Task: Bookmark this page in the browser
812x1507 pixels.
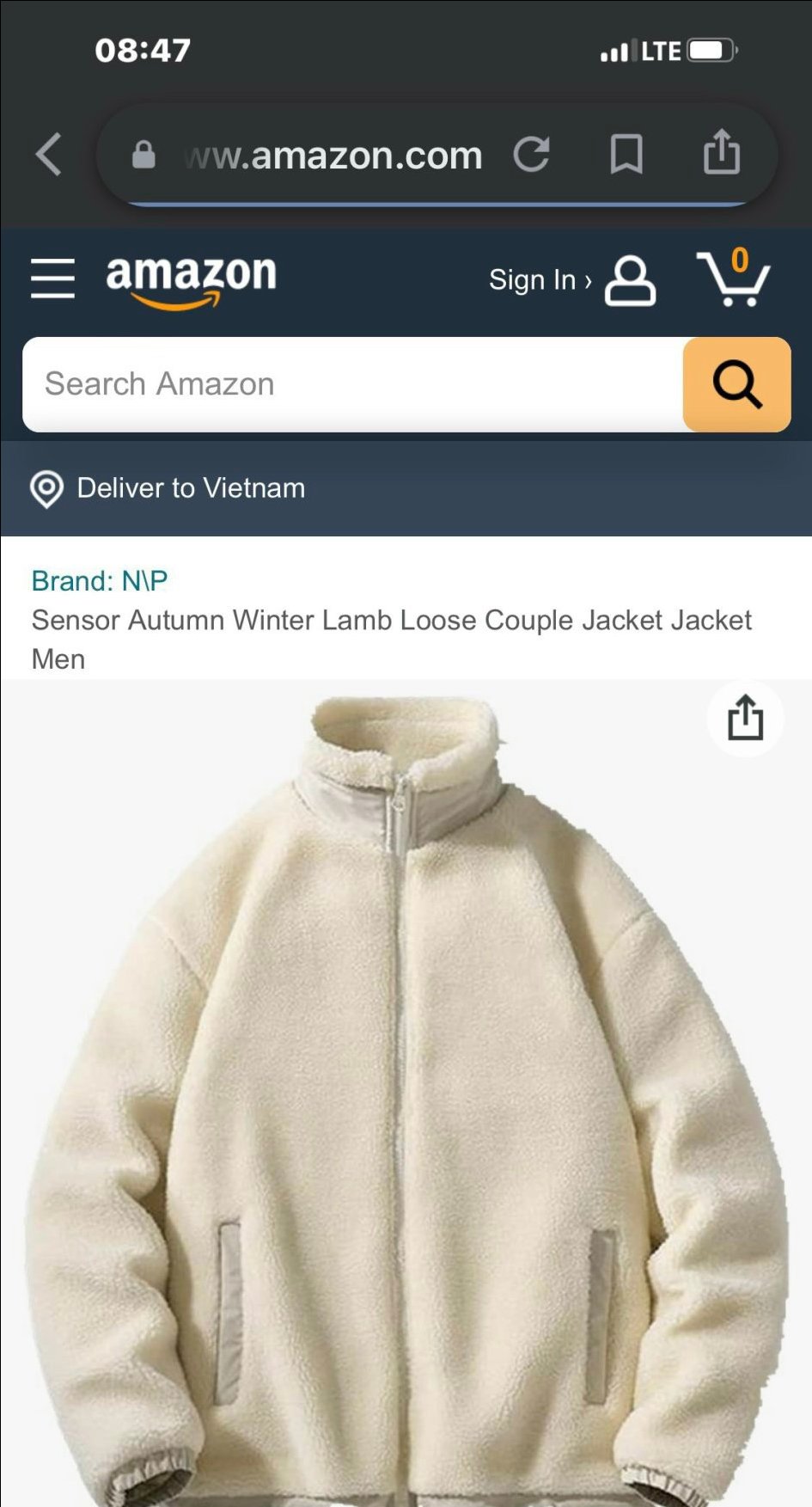Action: click(x=626, y=155)
